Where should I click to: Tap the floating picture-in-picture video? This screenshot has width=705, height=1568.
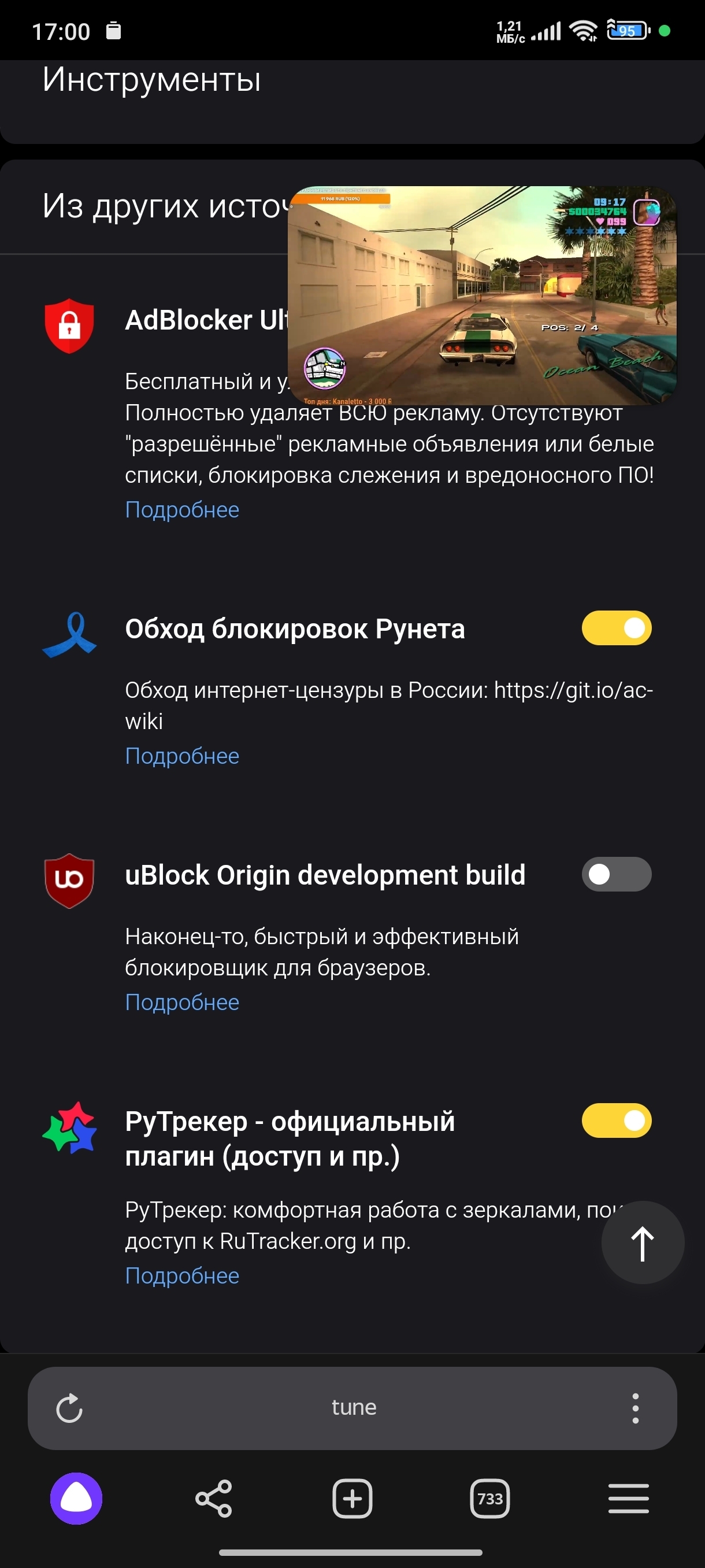(x=482, y=295)
